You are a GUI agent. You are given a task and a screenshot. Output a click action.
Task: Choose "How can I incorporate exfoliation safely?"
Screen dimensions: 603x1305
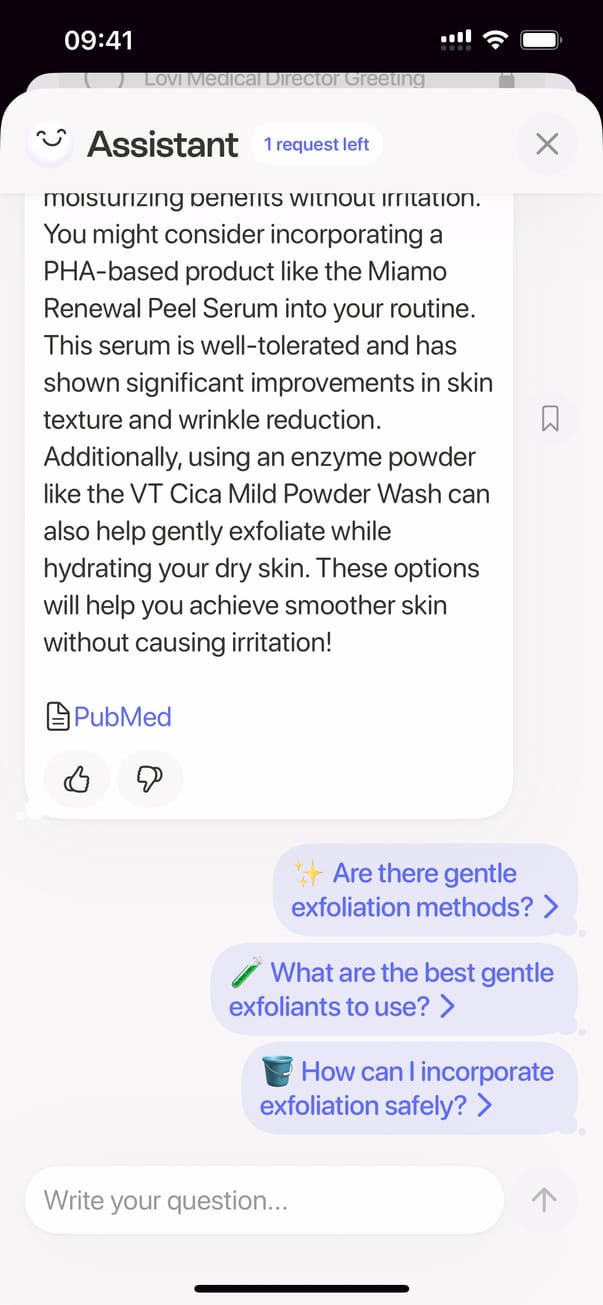(409, 1088)
